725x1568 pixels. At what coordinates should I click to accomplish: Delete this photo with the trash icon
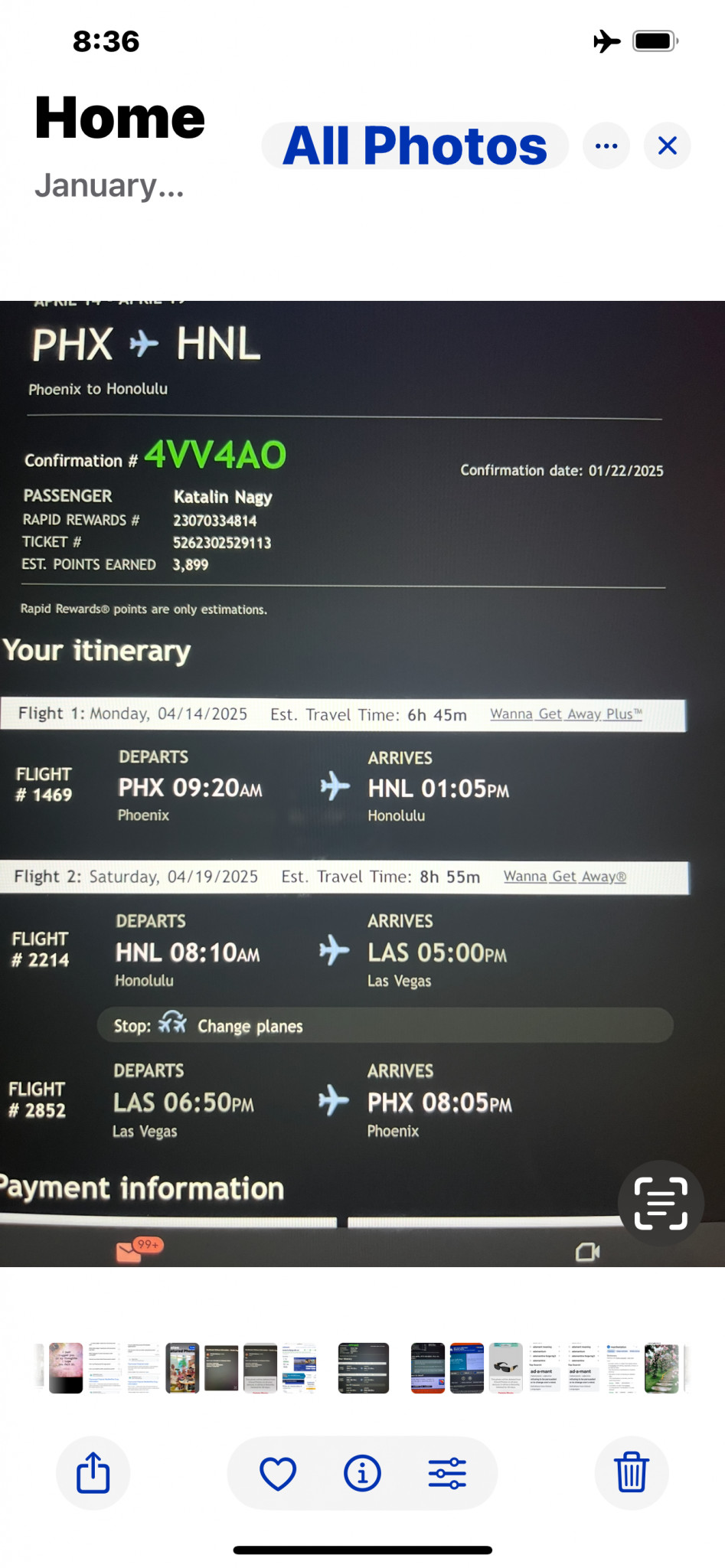tap(632, 1473)
